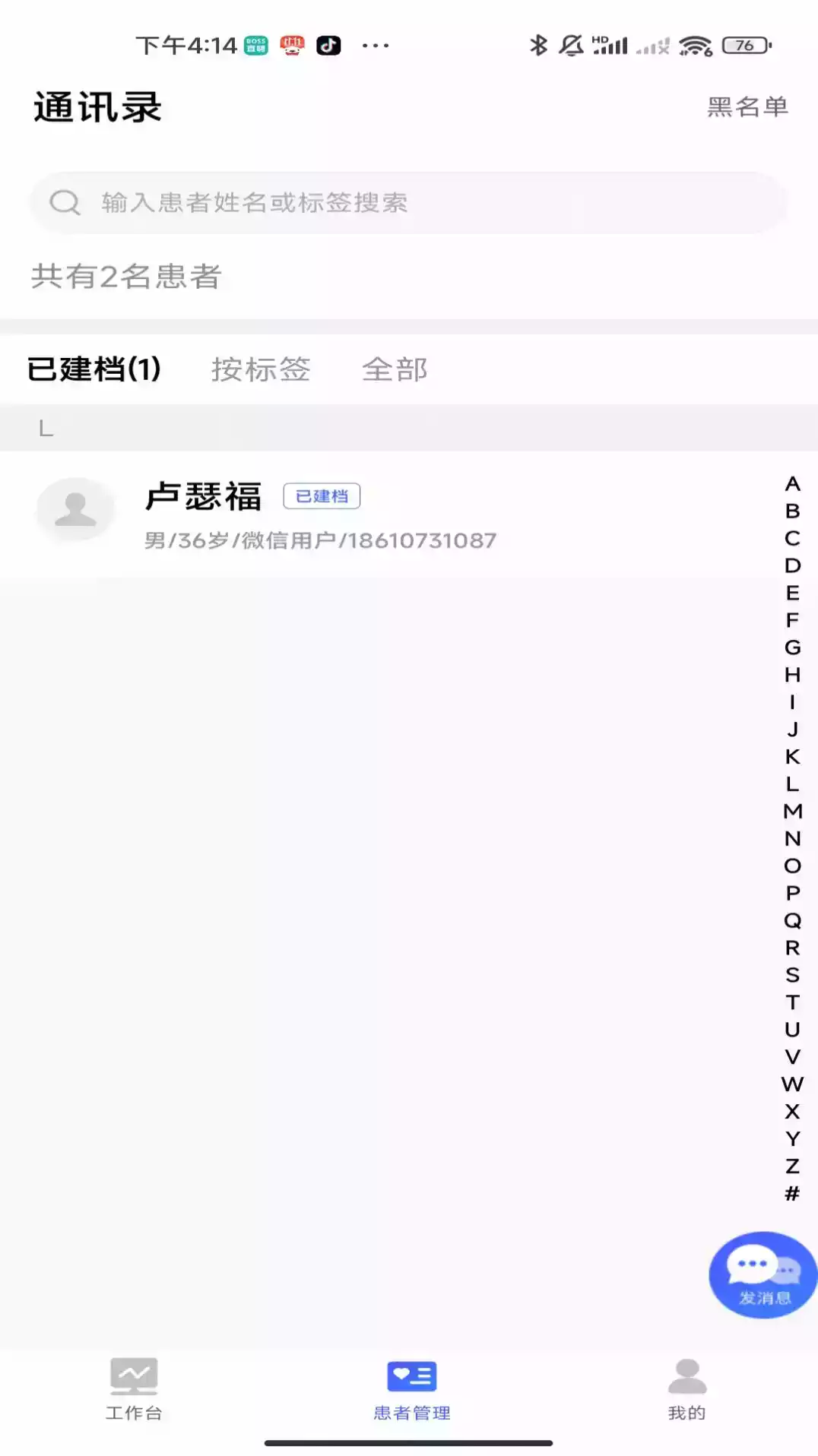The image size is (818, 1456).
Task: Tap the patient name search field
Action: (409, 203)
